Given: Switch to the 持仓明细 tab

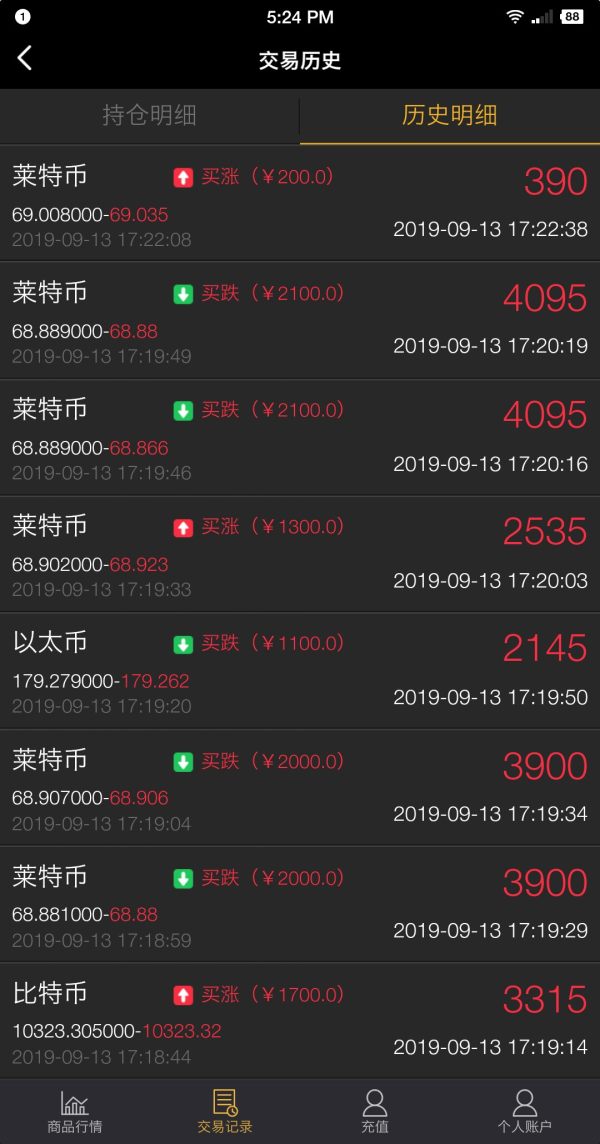Looking at the screenshot, I should (149, 116).
